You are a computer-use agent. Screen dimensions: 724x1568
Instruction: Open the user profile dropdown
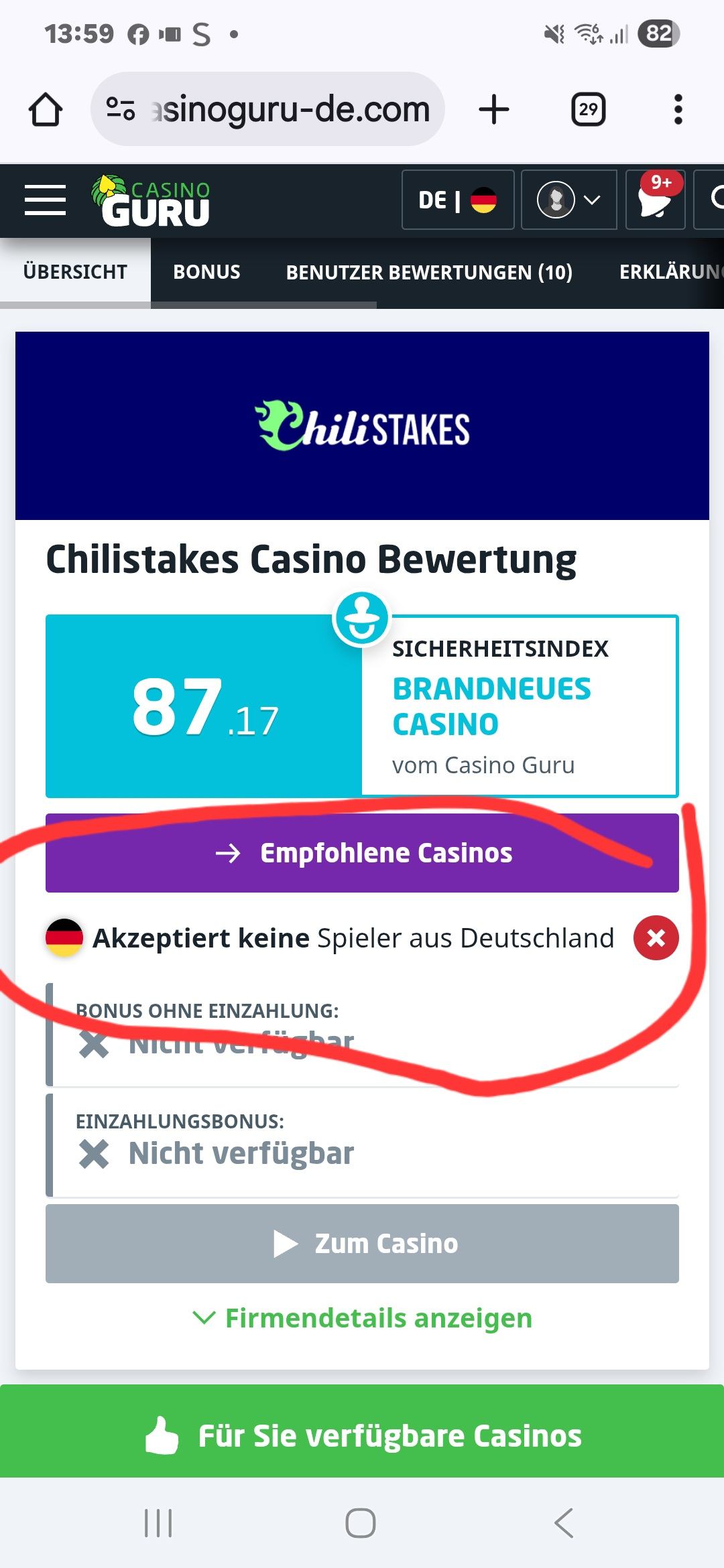pos(568,200)
